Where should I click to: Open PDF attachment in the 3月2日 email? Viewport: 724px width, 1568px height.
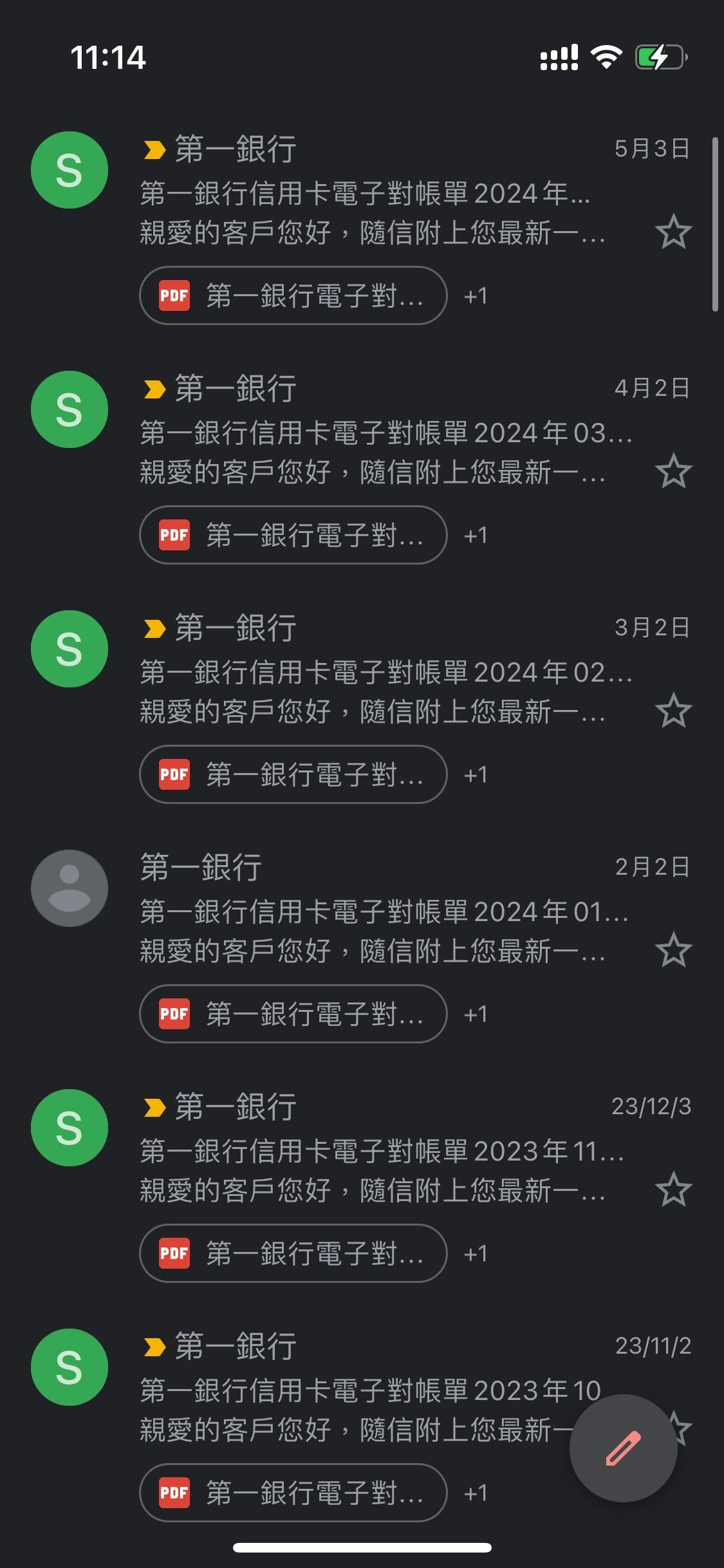coord(293,774)
